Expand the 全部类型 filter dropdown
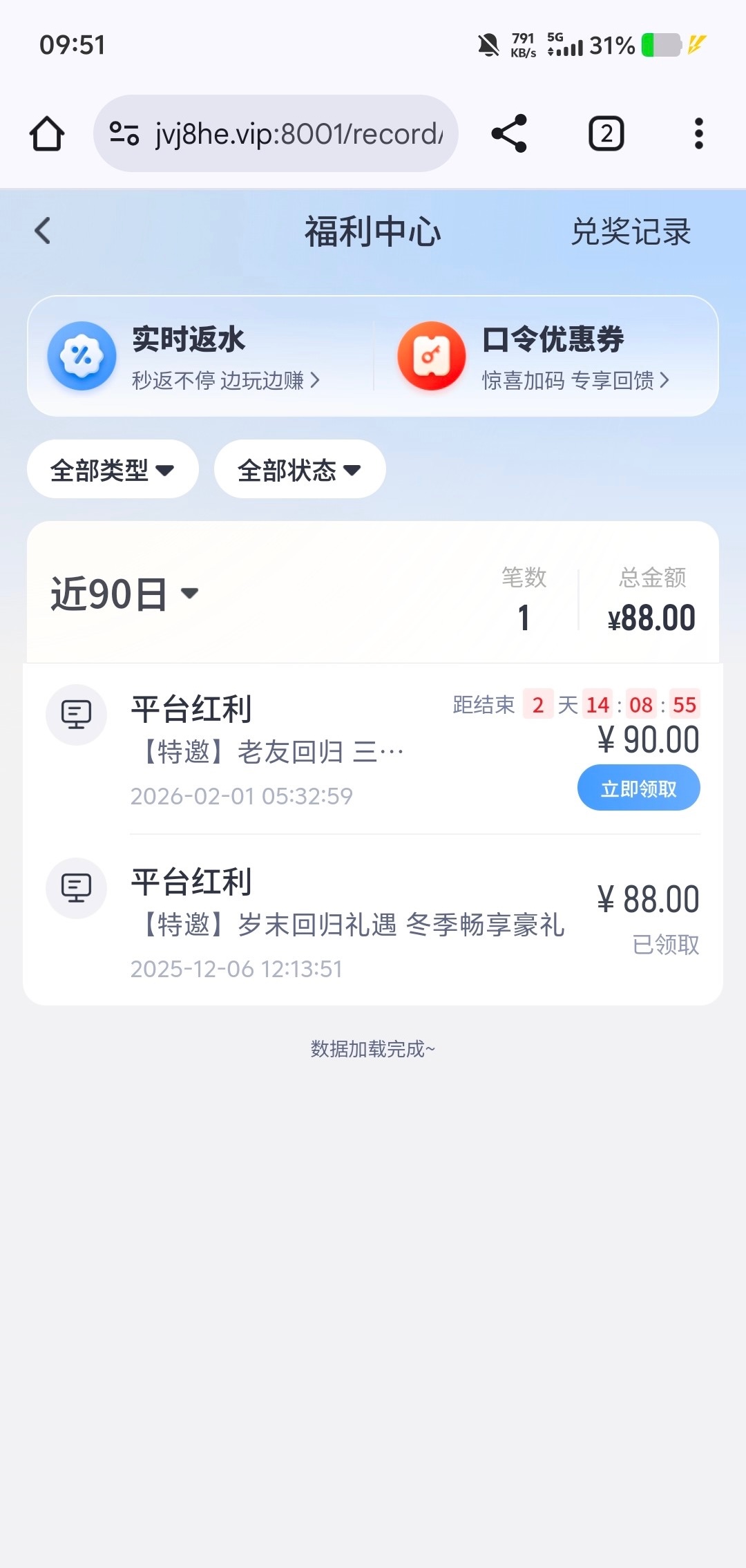Screen dimensions: 746x1568 point(113,470)
